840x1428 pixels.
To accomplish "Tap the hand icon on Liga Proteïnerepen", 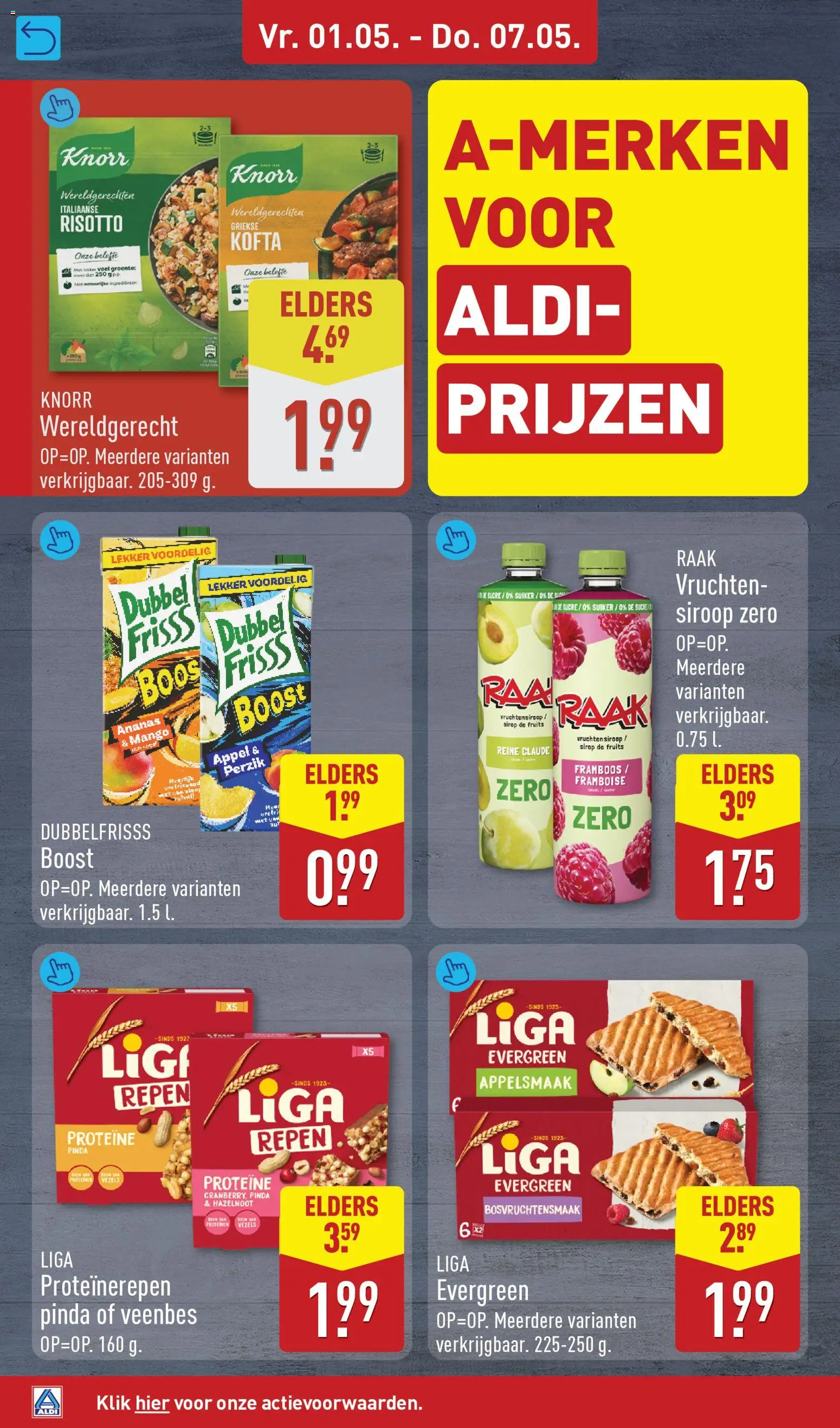I will [60, 972].
